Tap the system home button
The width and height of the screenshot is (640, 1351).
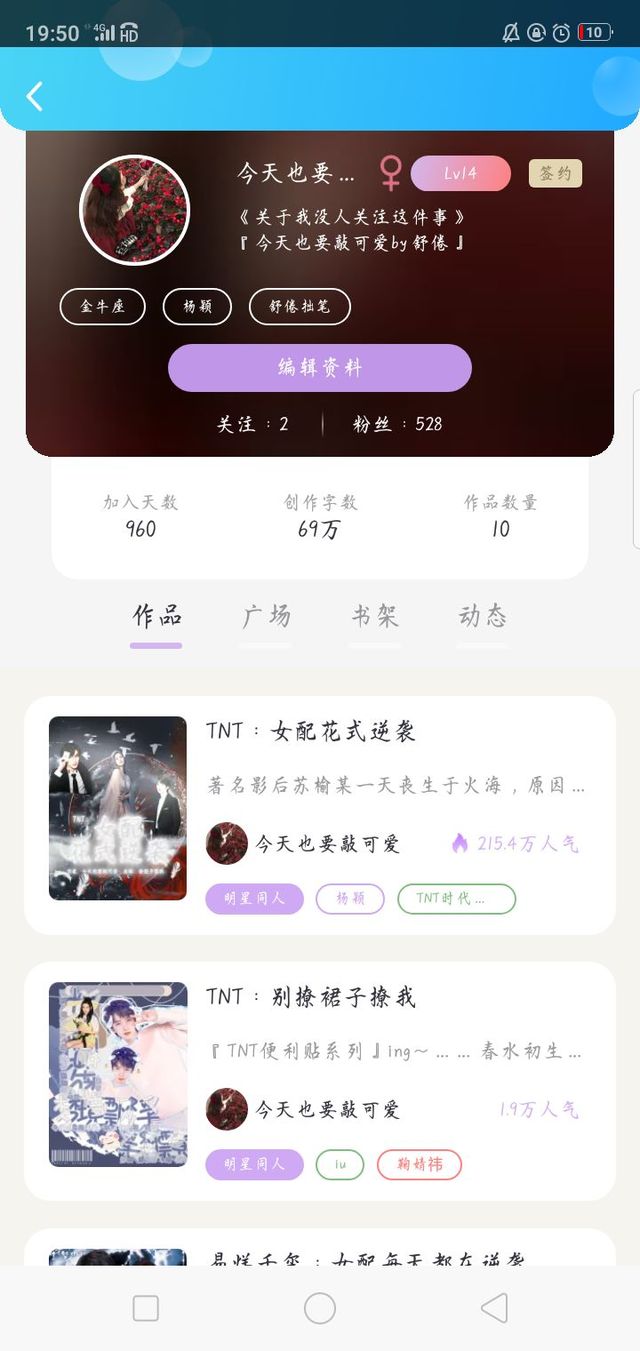click(x=320, y=1308)
